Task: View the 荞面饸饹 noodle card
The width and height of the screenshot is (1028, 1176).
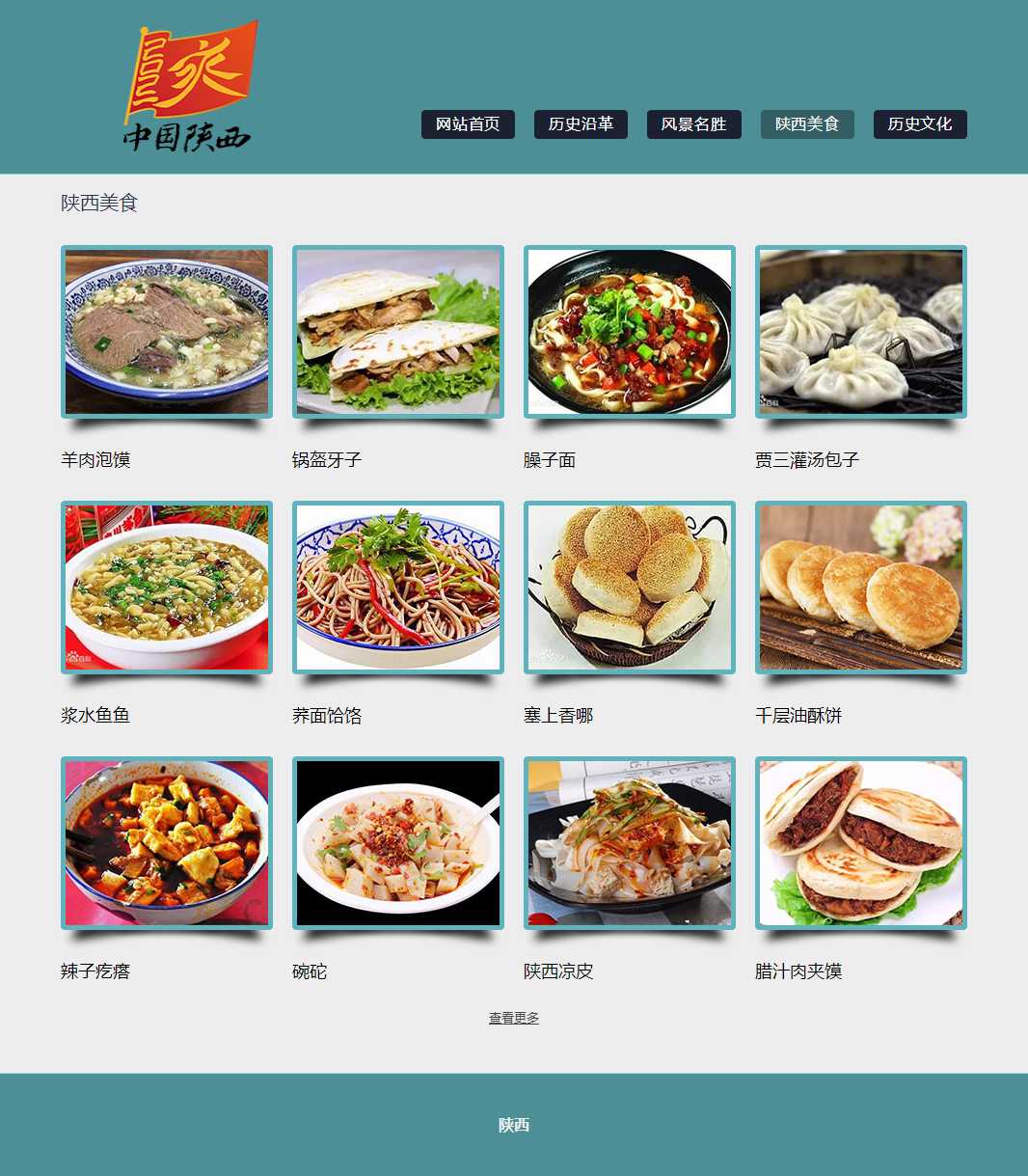Action: point(398,588)
